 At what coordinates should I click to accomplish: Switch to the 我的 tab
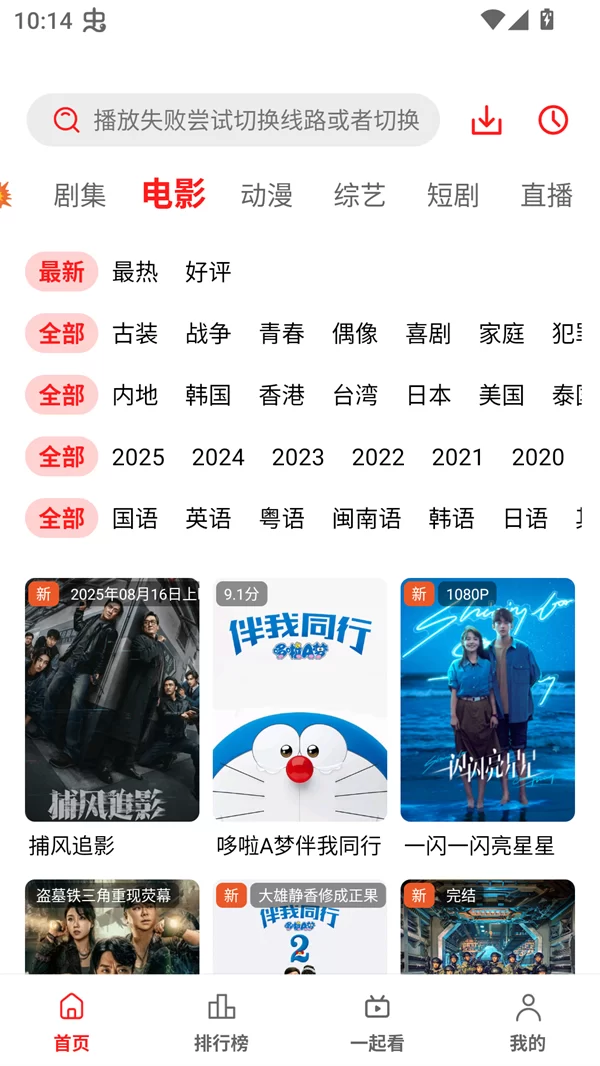(x=527, y=1022)
